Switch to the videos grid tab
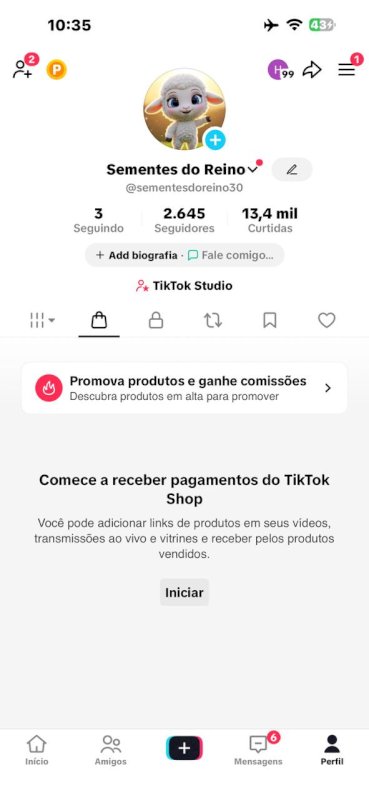Viewport: 369px width, 800px height. tap(42, 320)
